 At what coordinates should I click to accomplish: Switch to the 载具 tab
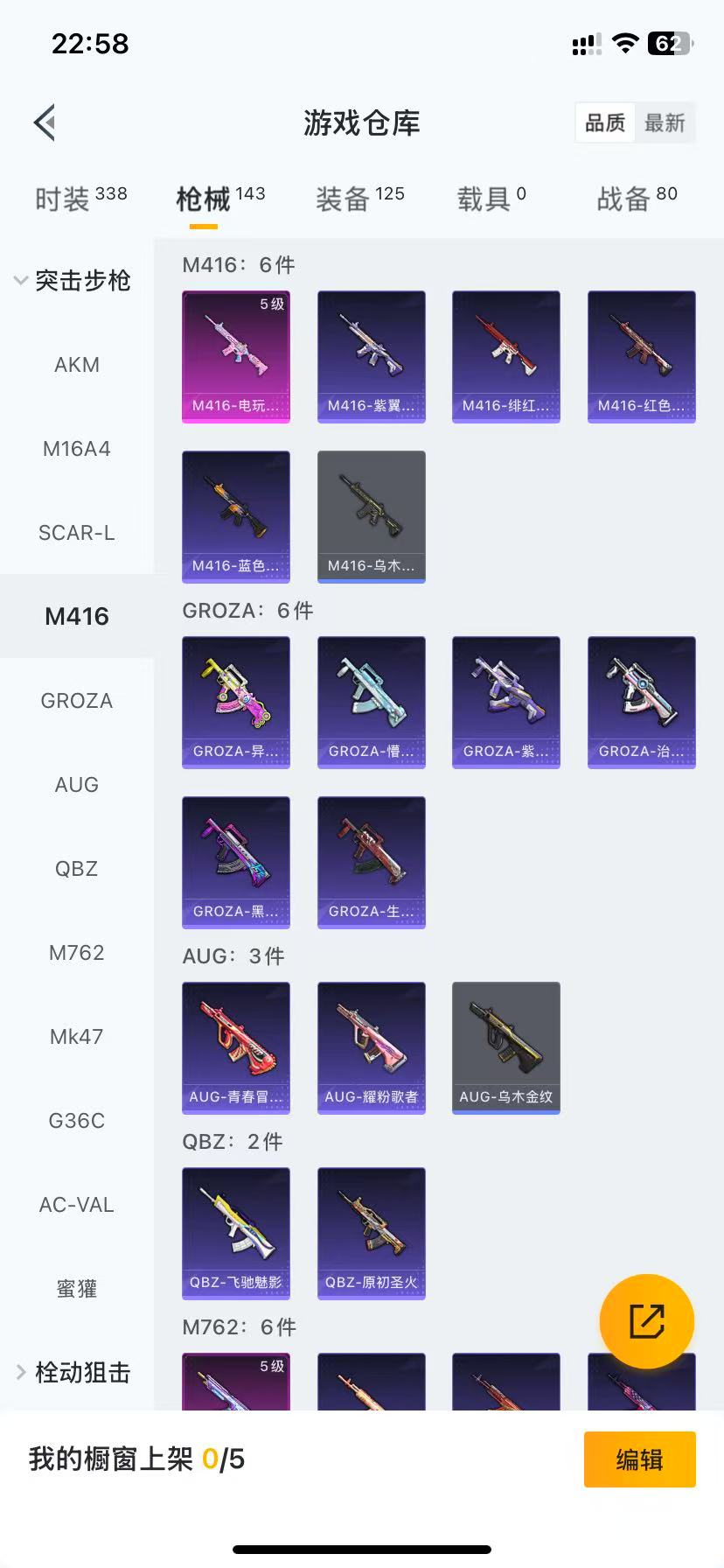tap(491, 199)
